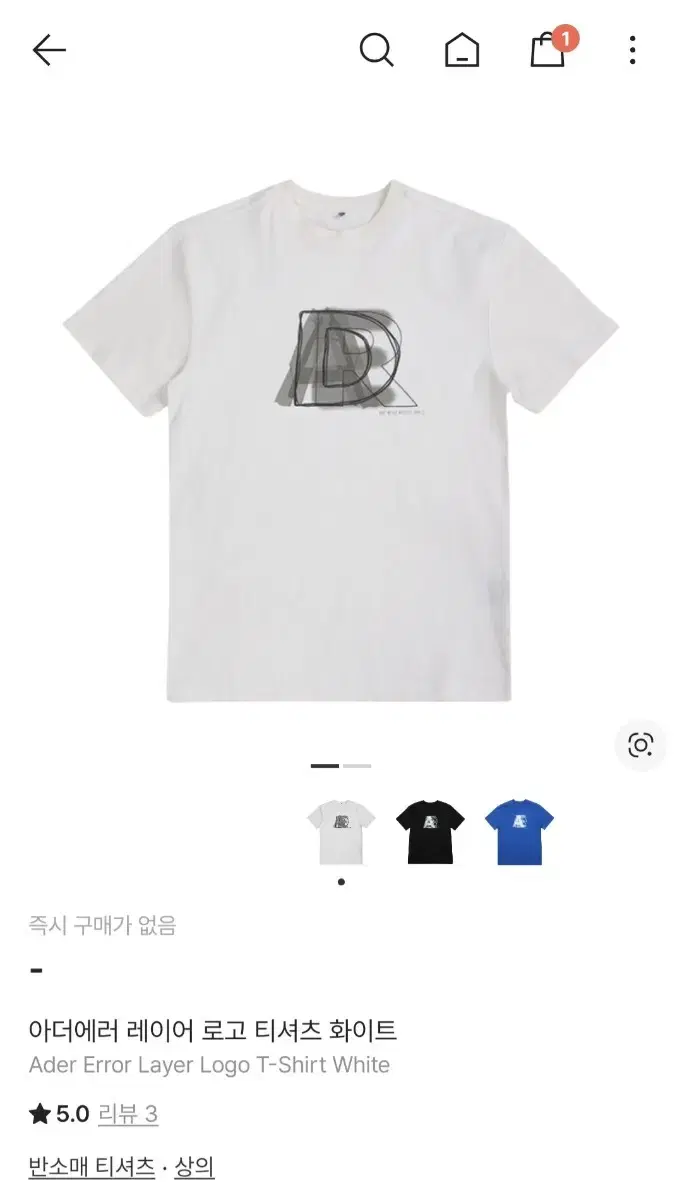
Task: Open the 반소매 티셔츠 category link
Action: 92,1166
